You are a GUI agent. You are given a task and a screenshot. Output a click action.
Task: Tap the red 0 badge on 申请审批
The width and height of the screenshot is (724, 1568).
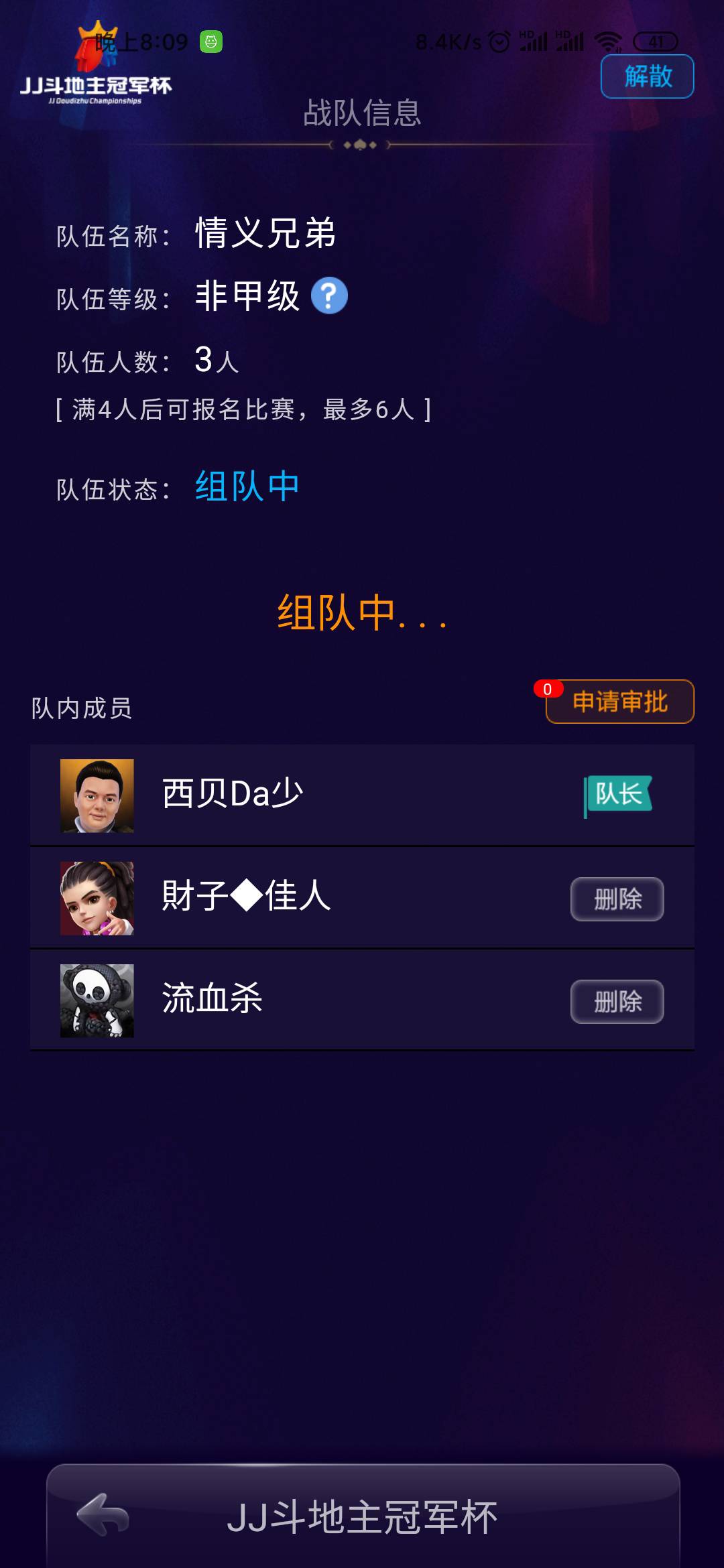547,690
